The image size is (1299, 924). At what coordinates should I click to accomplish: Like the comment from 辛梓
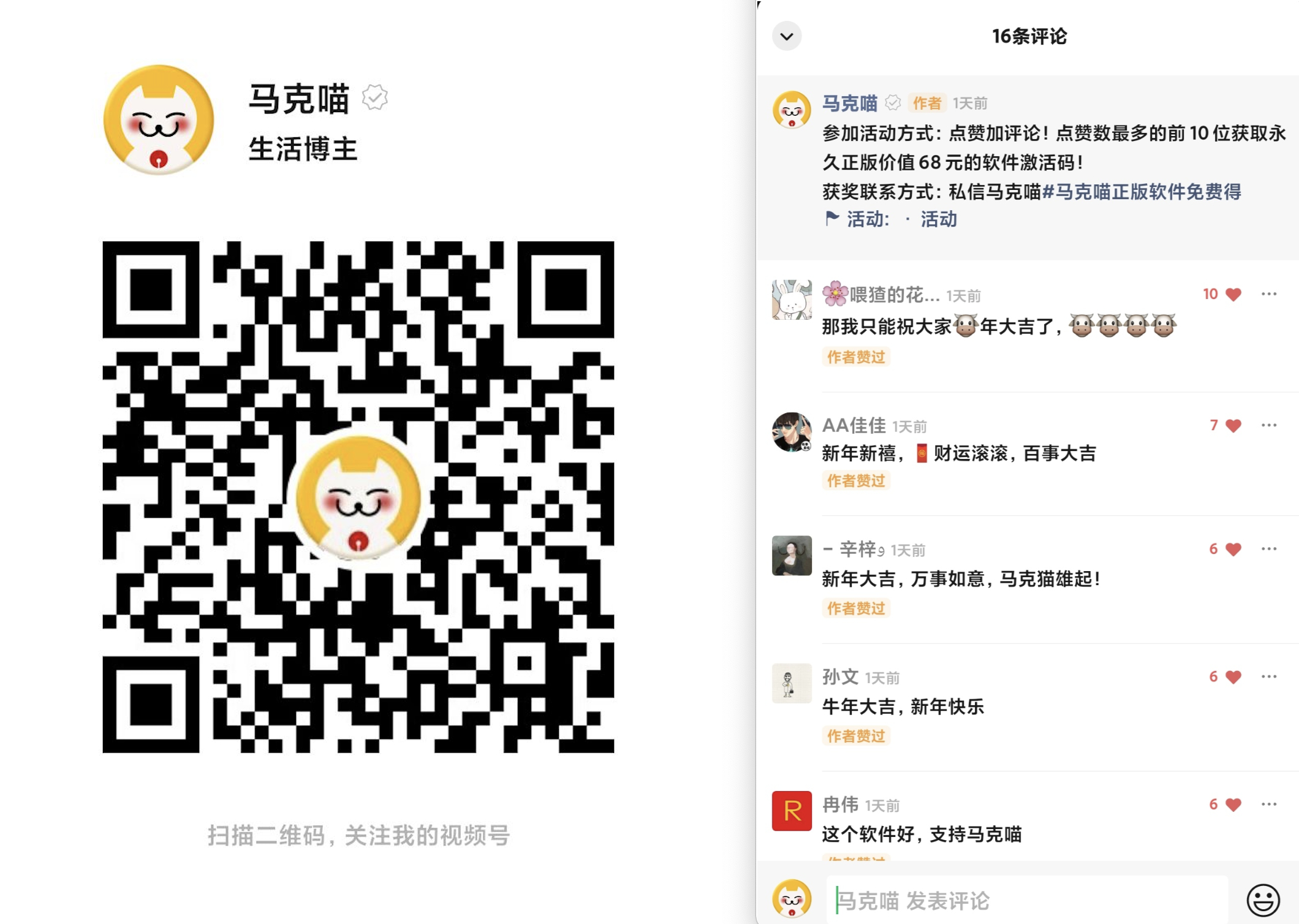(1233, 550)
